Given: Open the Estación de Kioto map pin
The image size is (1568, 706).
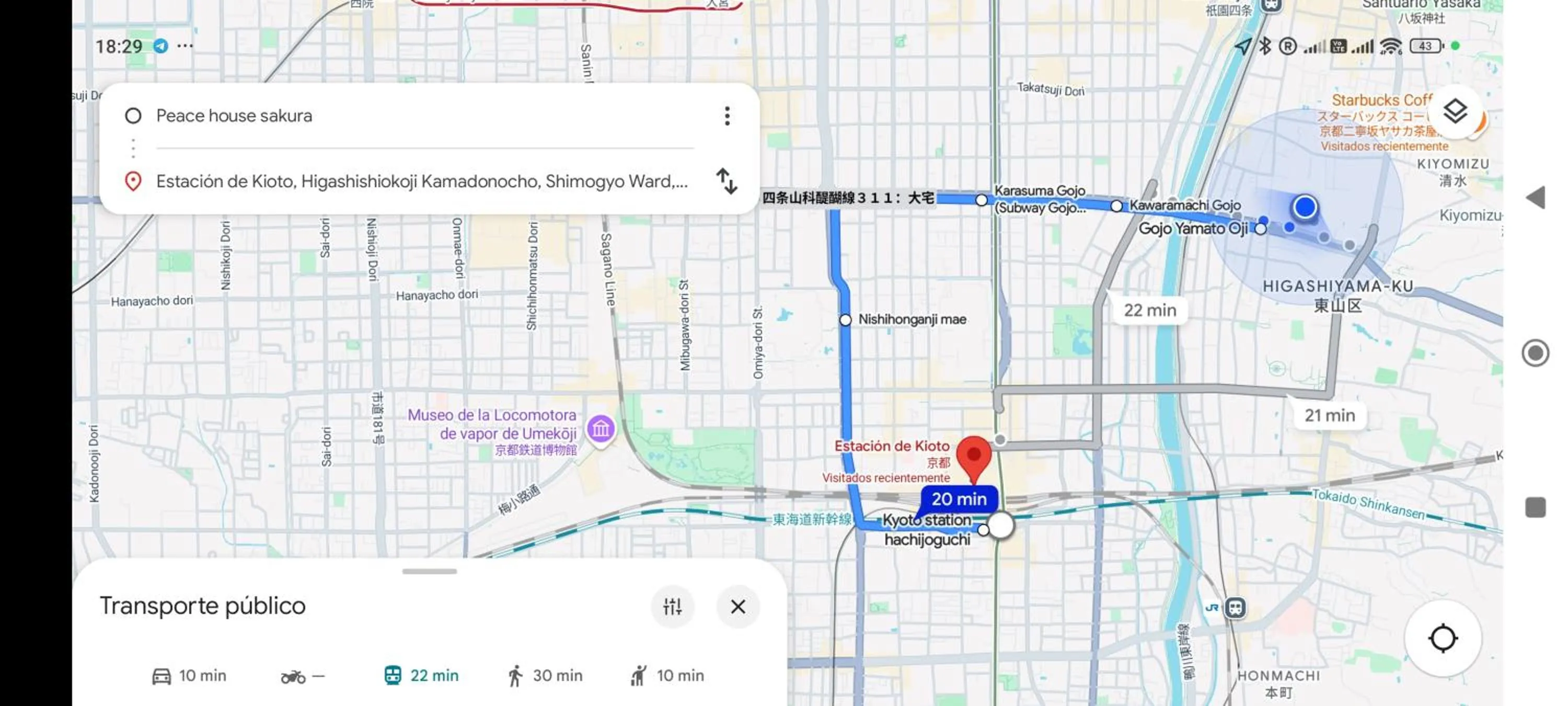Looking at the screenshot, I should pyautogui.click(x=974, y=455).
